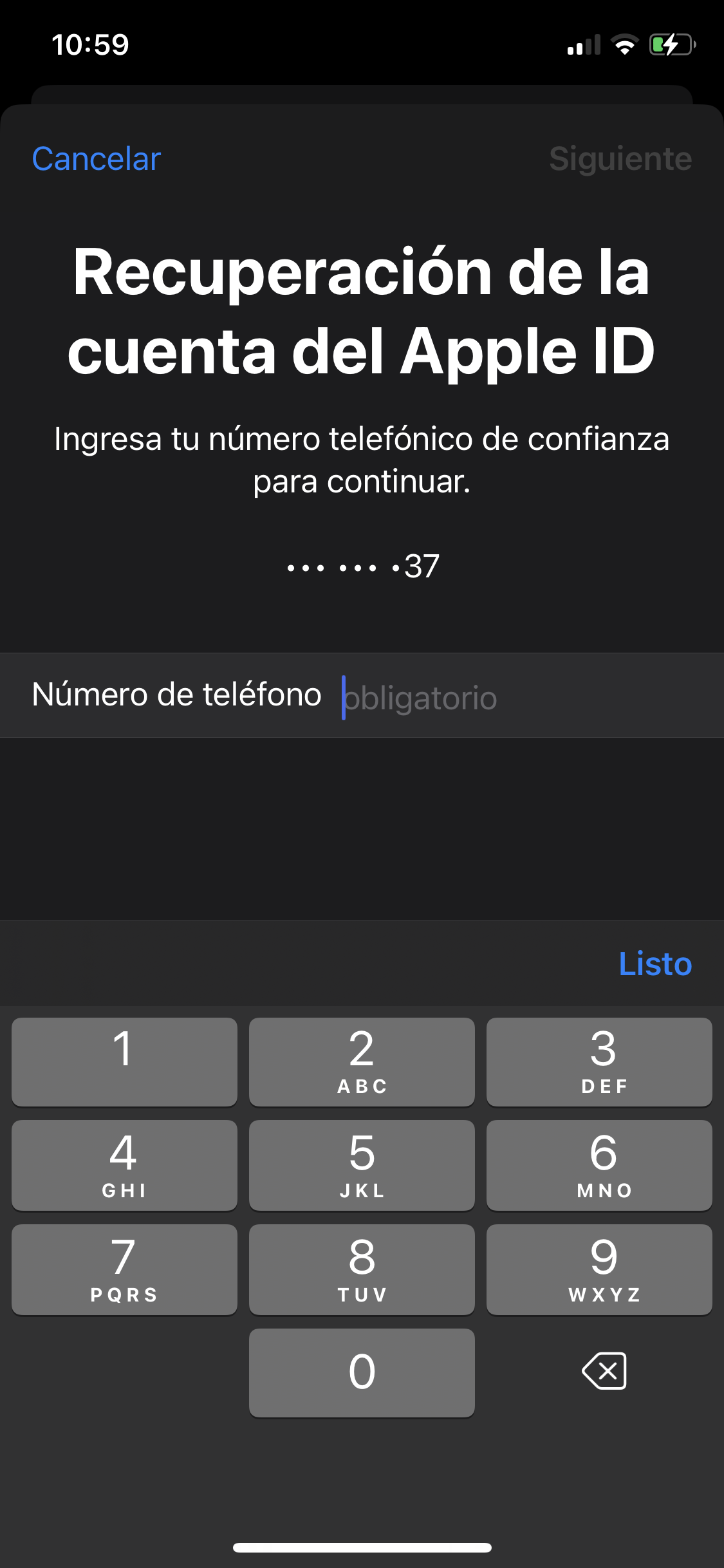Delete a digit with the backspace key

604,1371
